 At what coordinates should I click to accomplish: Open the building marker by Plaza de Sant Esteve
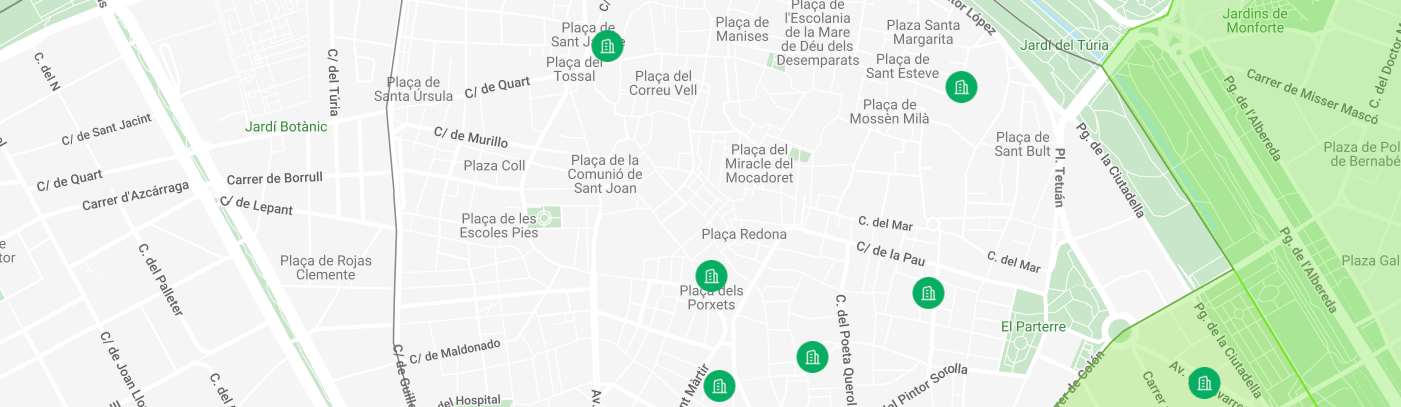click(961, 87)
